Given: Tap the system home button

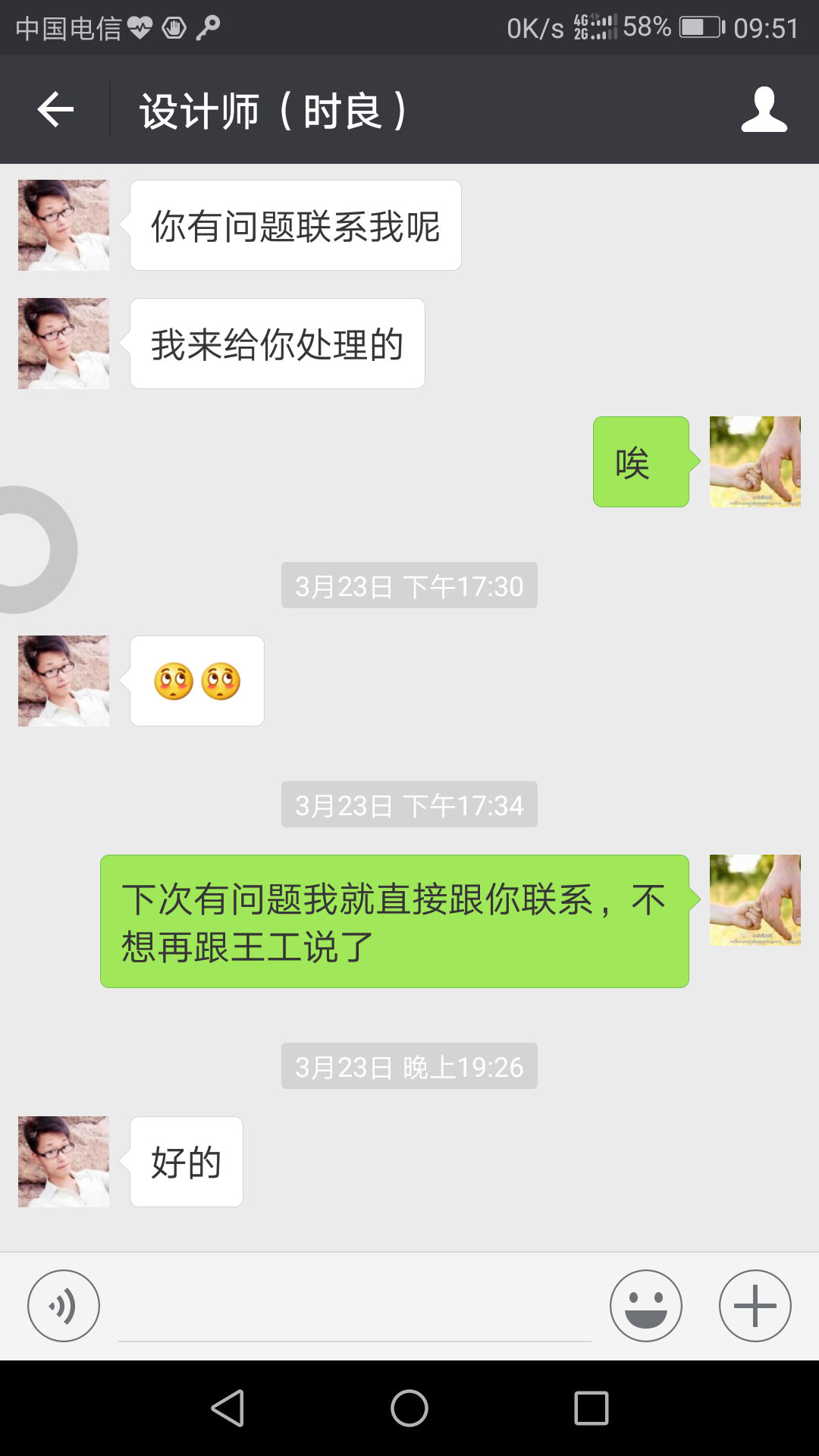Looking at the screenshot, I should (x=409, y=1408).
